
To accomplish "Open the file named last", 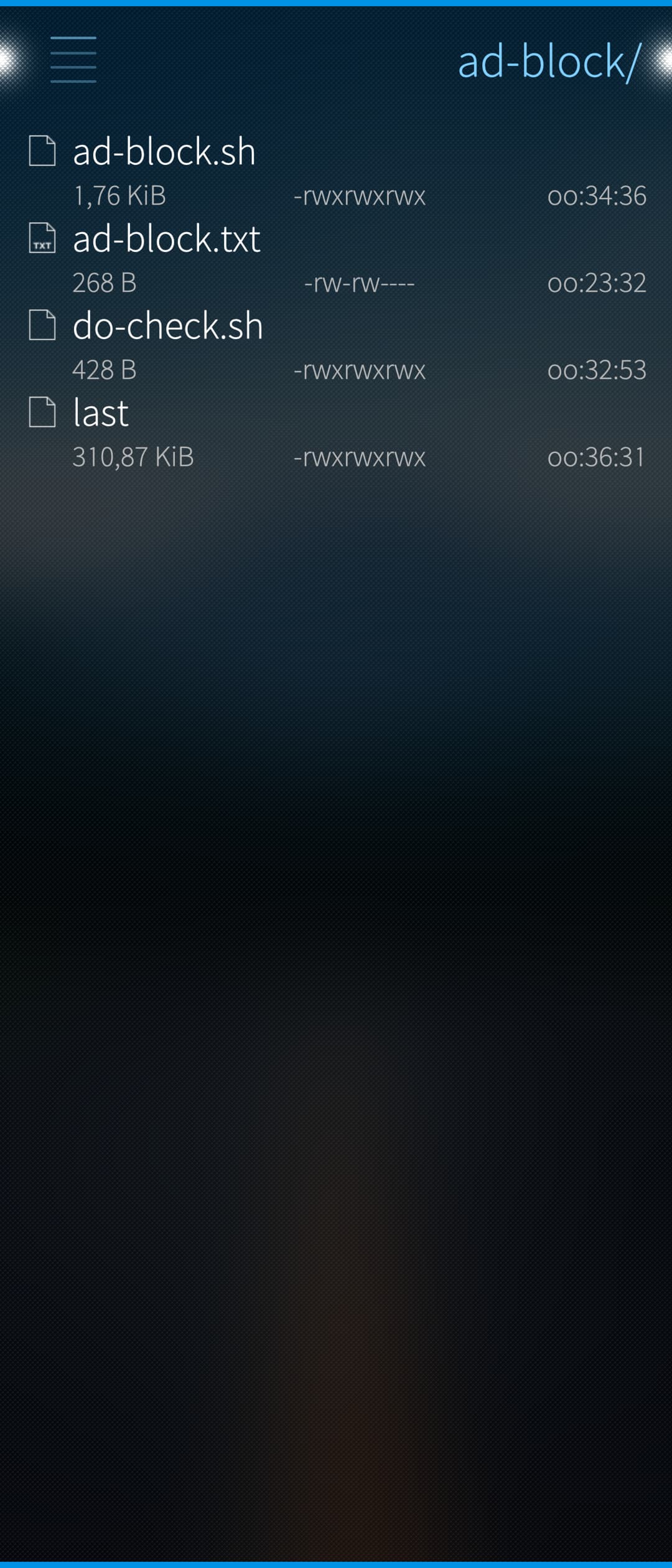I will click(x=101, y=414).
